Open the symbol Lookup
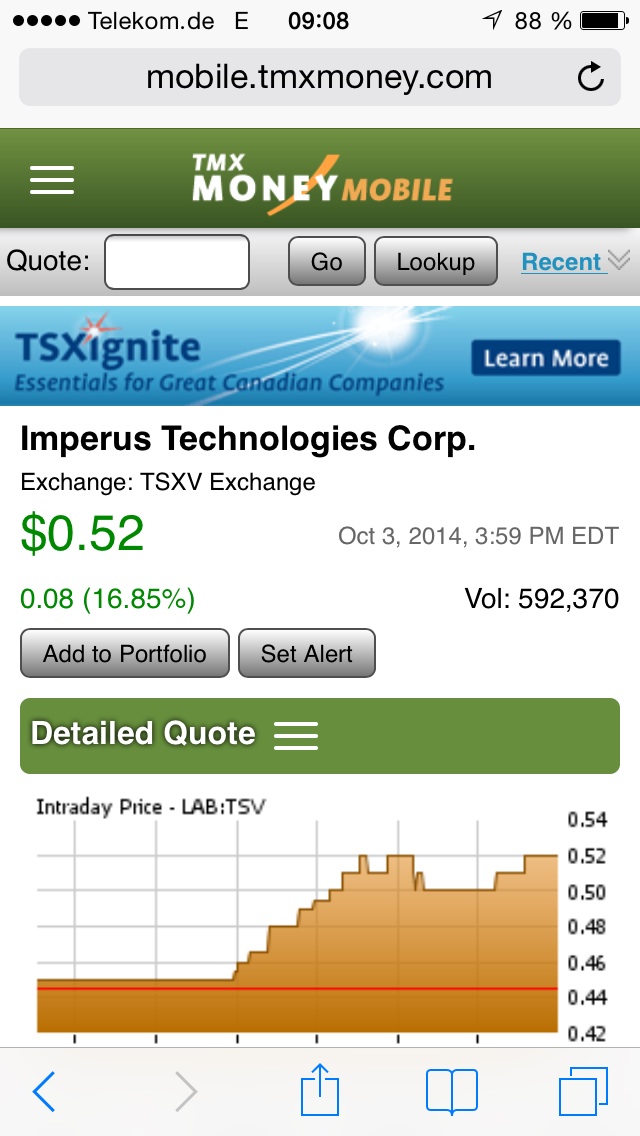640x1136 pixels. (x=435, y=262)
